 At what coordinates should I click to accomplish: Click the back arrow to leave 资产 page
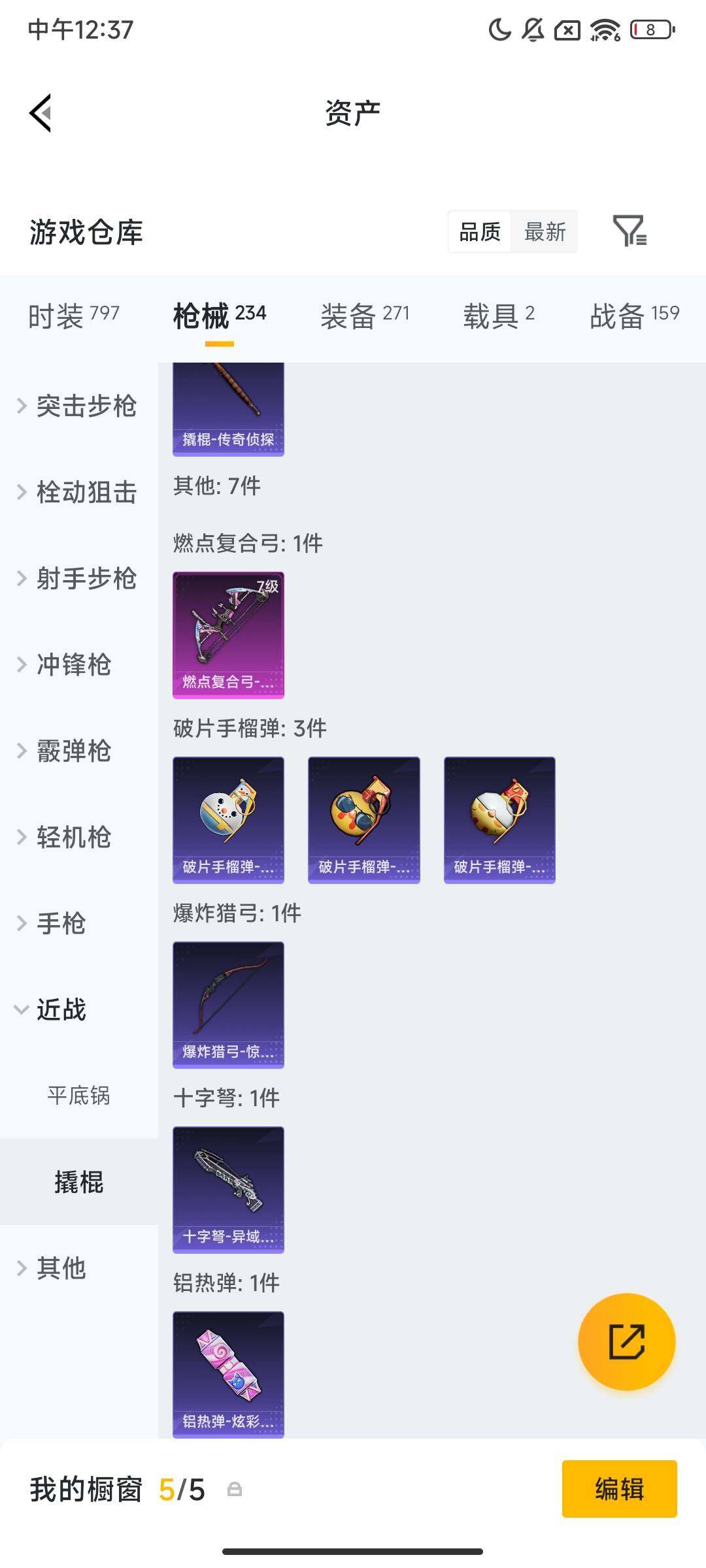click(41, 112)
